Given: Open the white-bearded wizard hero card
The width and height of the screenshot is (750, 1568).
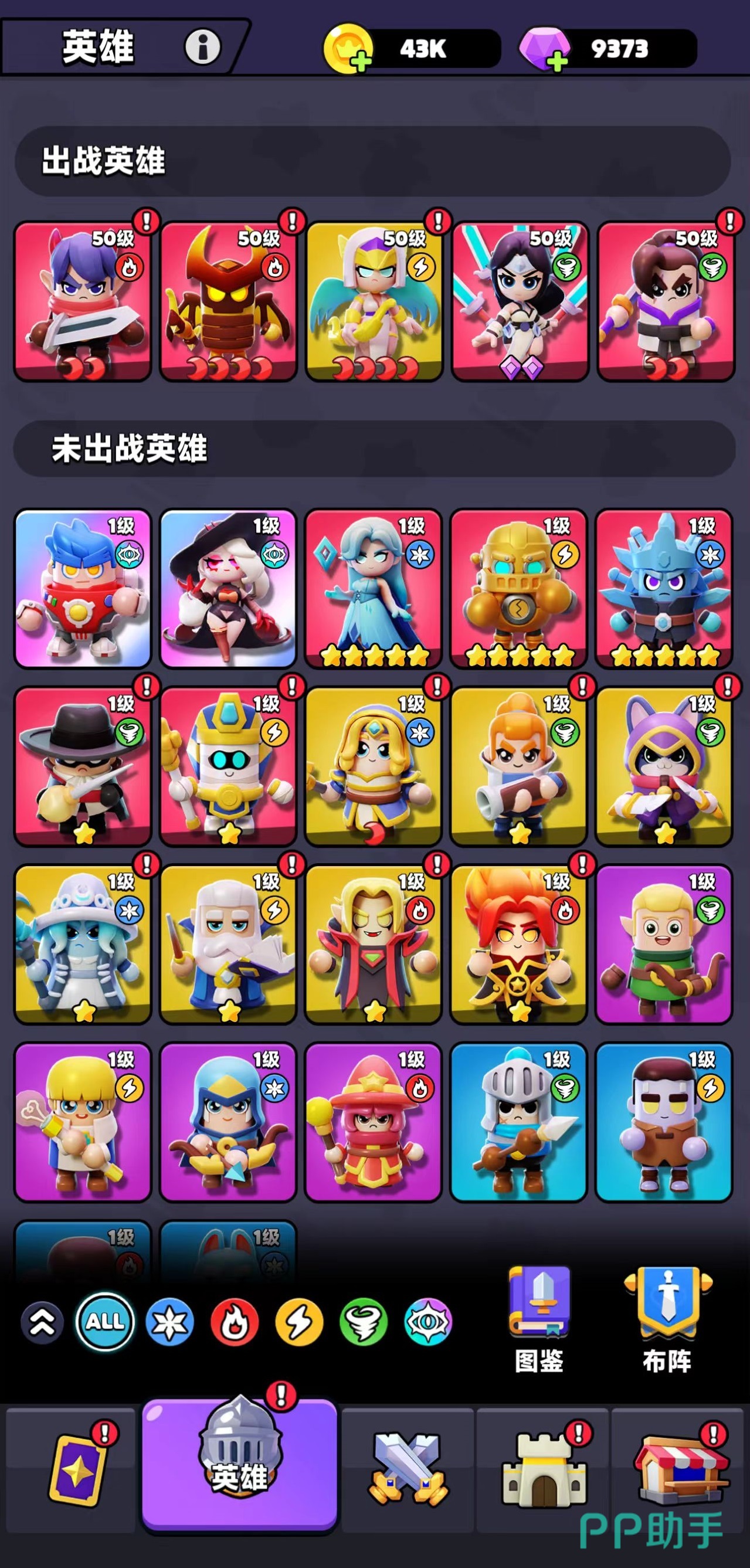Looking at the screenshot, I should [x=228, y=944].
